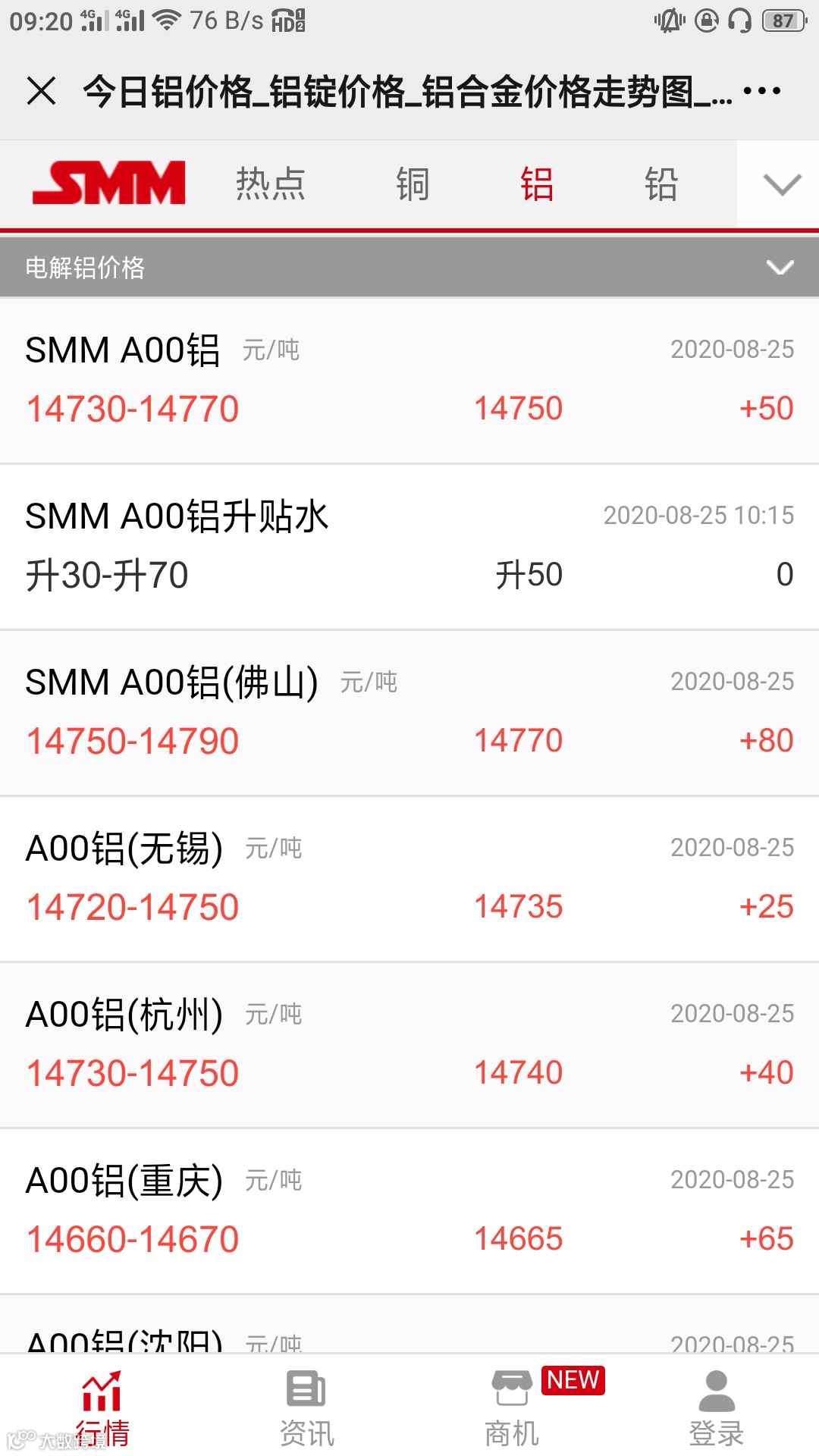Open SMM A00铝升贴水 details

(409, 546)
